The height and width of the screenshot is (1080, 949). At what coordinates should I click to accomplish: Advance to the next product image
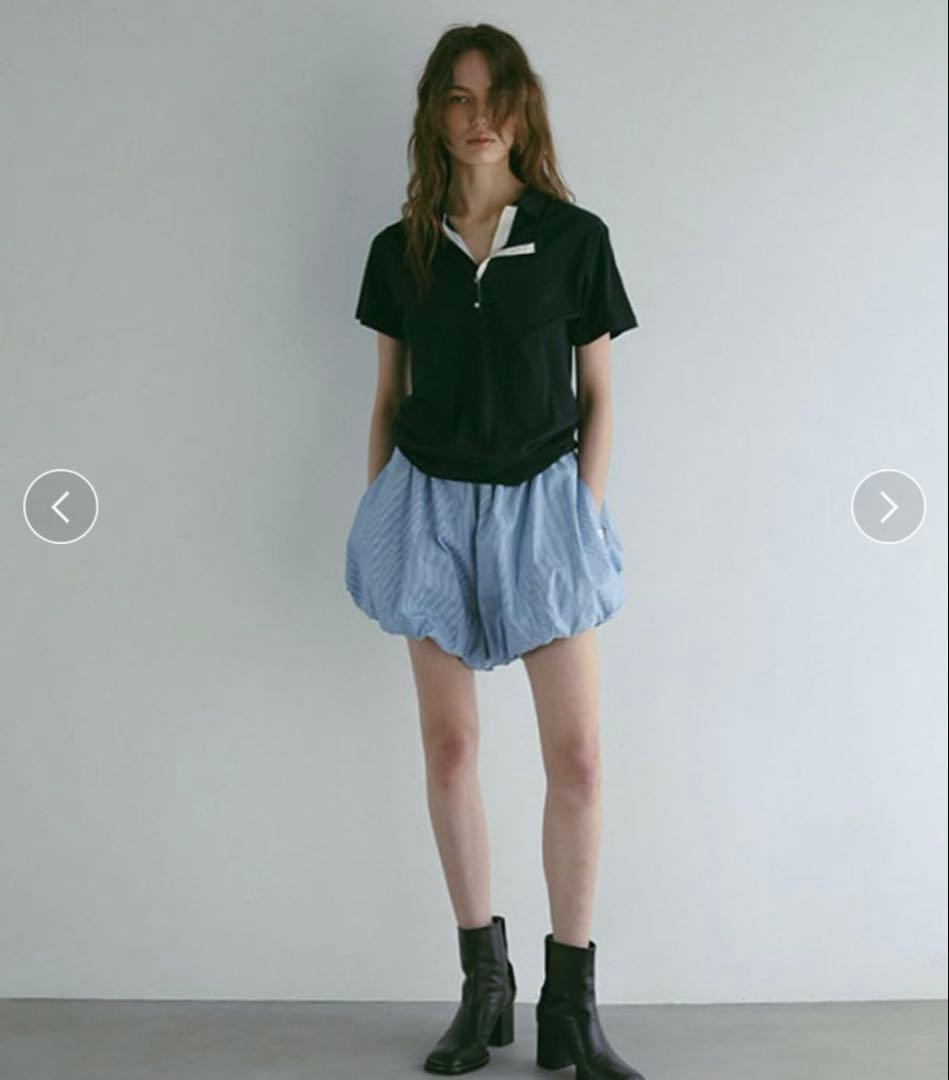(888, 507)
